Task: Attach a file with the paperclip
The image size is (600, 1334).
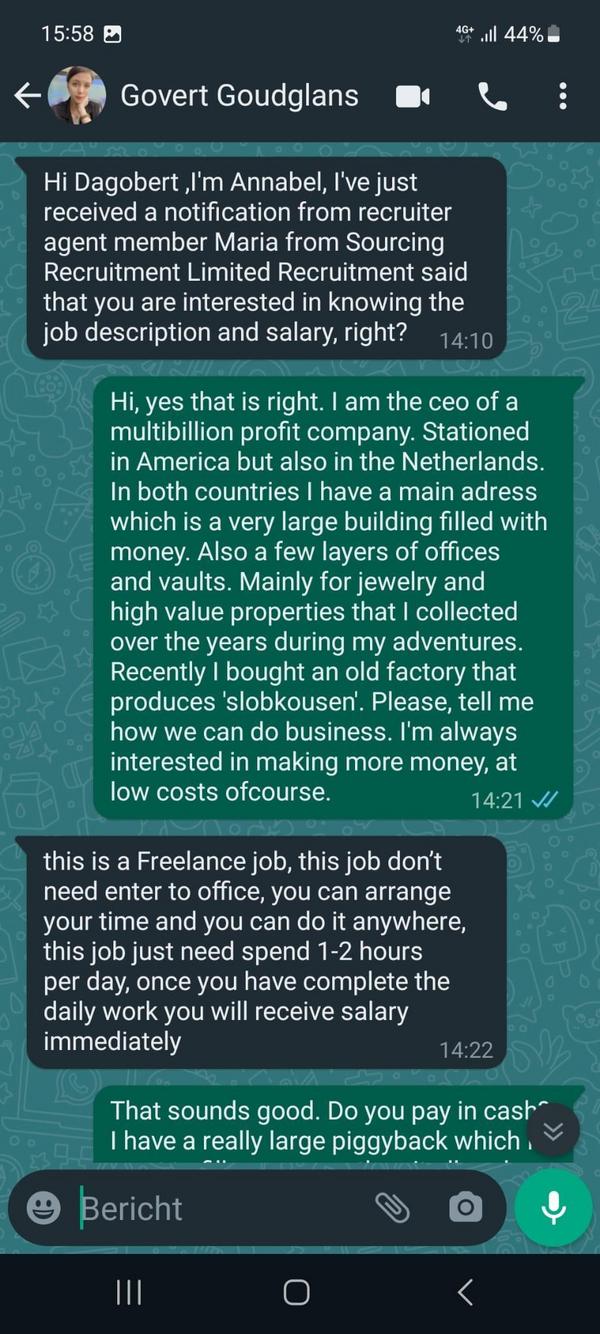Action: (x=392, y=1208)
